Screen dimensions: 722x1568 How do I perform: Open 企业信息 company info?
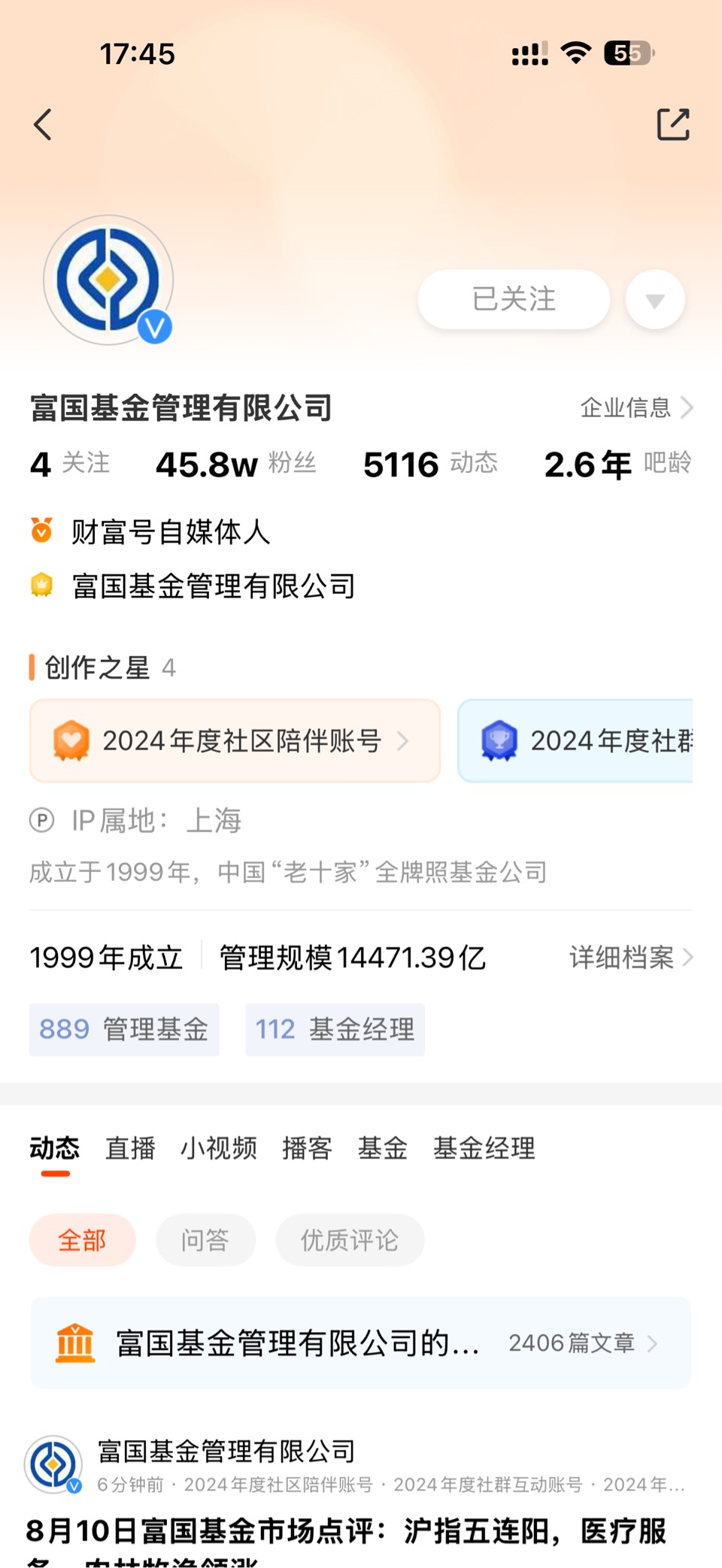636,407
